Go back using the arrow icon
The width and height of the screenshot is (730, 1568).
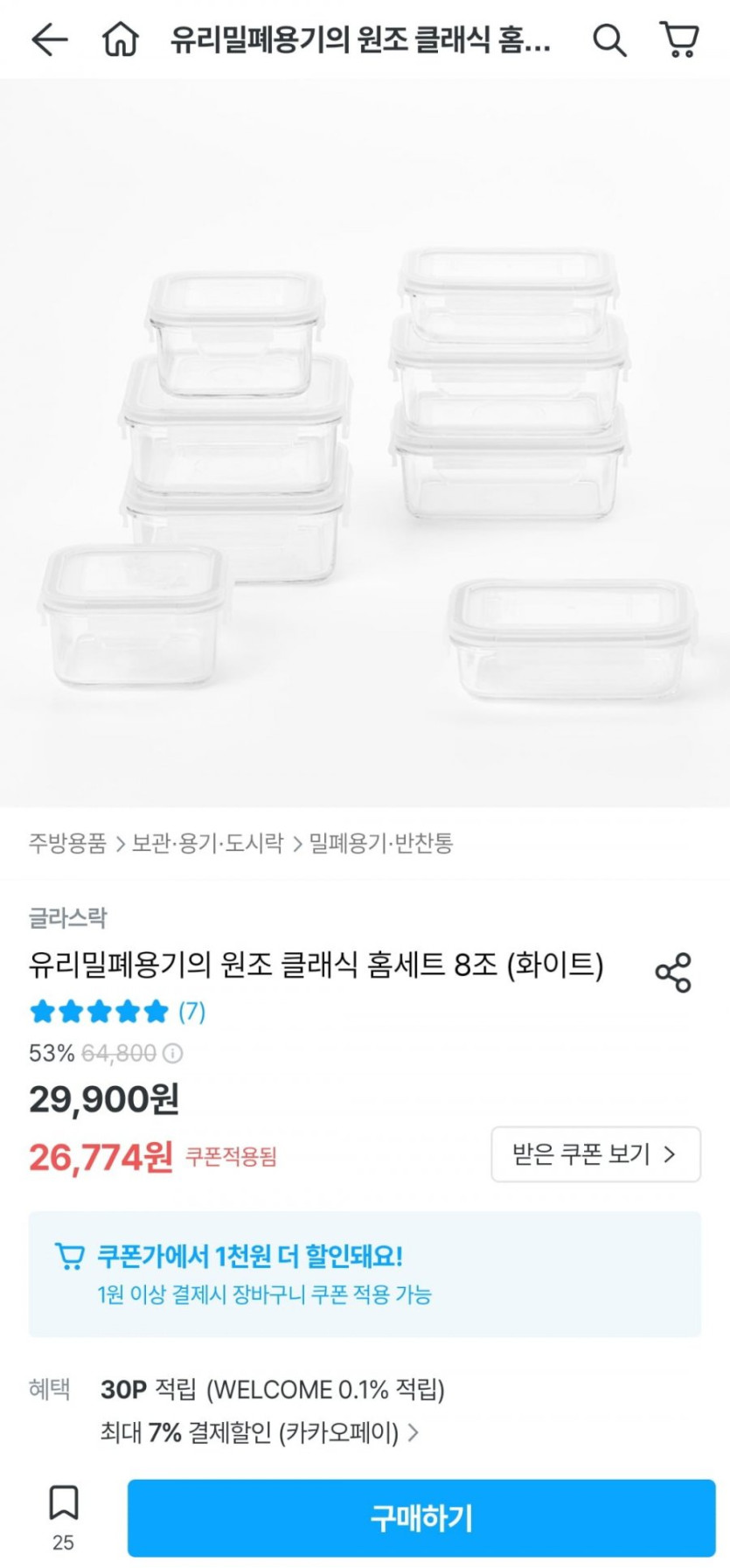coord(49,39)
